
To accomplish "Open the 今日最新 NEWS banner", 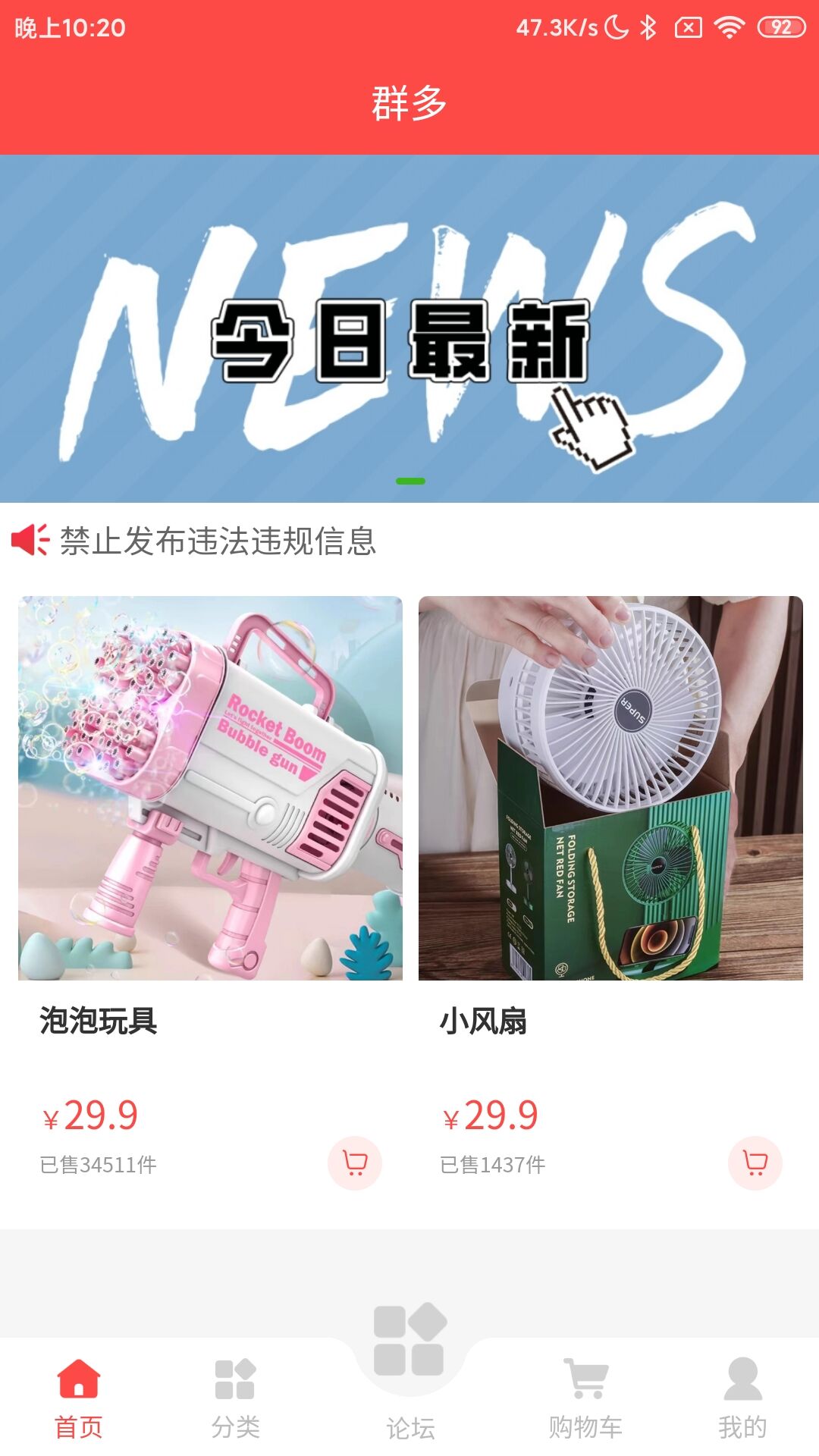I will click(409, 328).
